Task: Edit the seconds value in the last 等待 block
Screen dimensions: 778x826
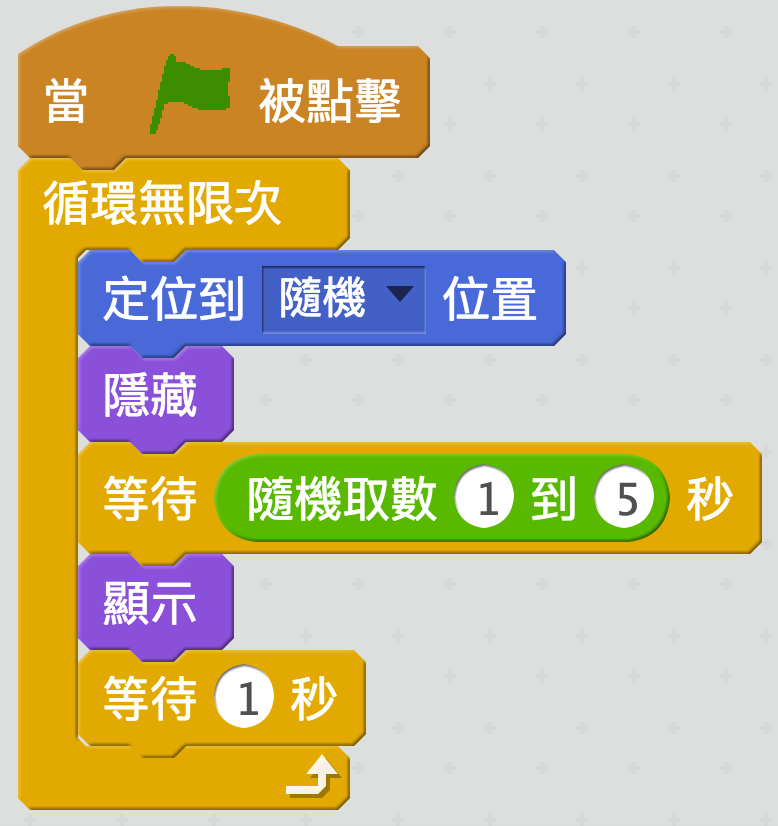Action: (245, 699)
